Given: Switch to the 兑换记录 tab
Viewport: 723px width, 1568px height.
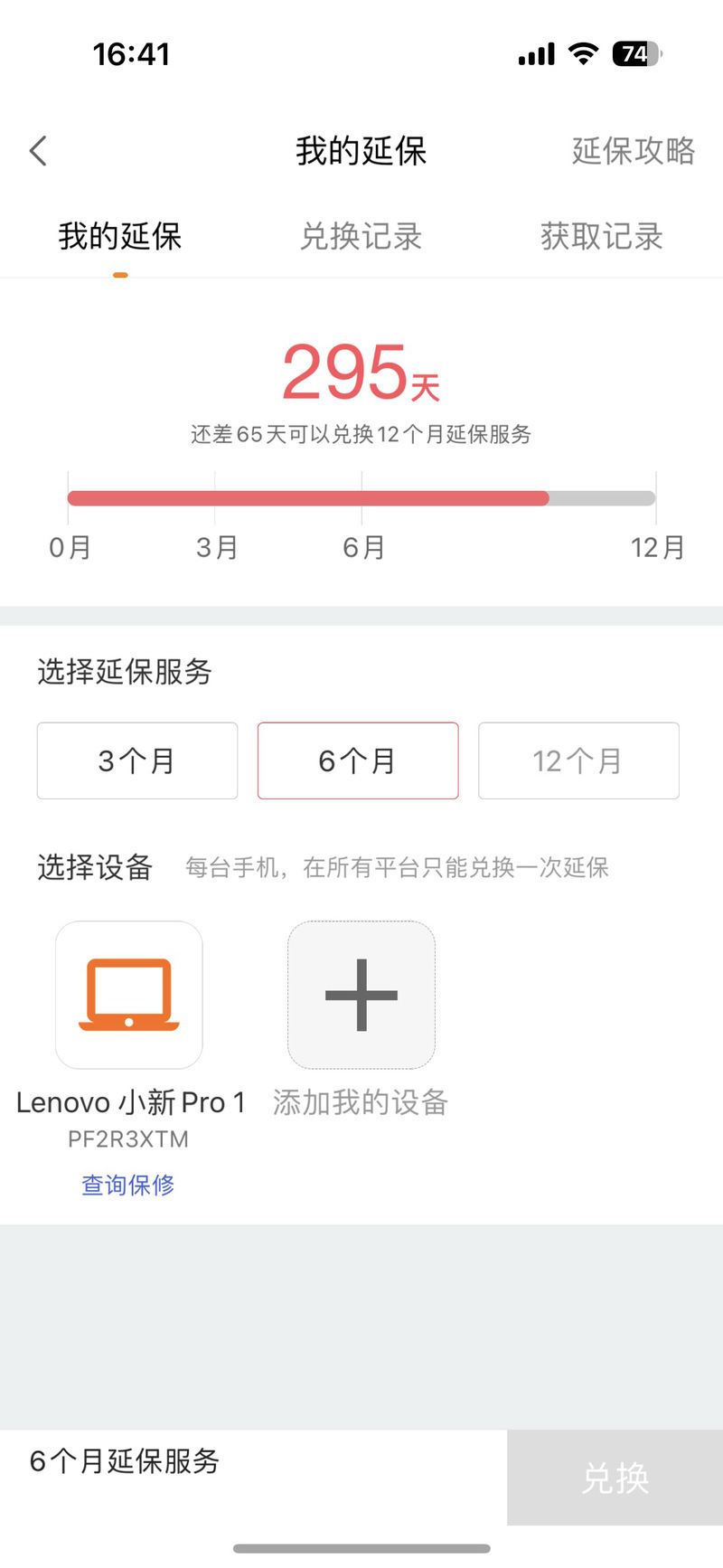Looking at the screenshot, I should [x=361, y=237].
